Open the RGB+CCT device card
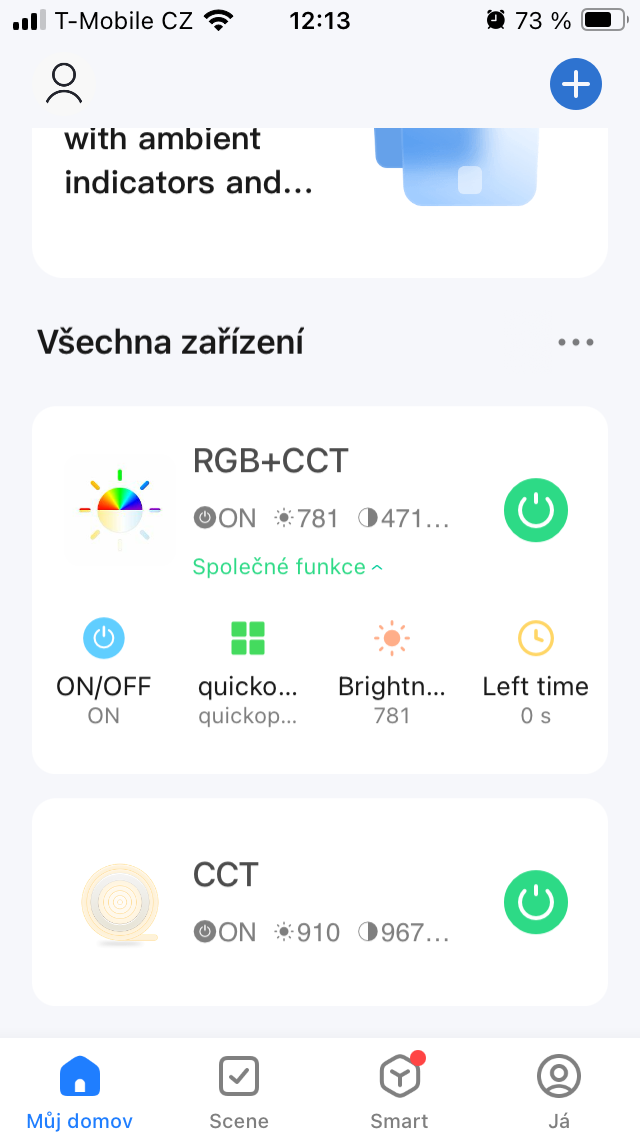The height and width of the screenshot is (1136, 640). click(270, 462)
